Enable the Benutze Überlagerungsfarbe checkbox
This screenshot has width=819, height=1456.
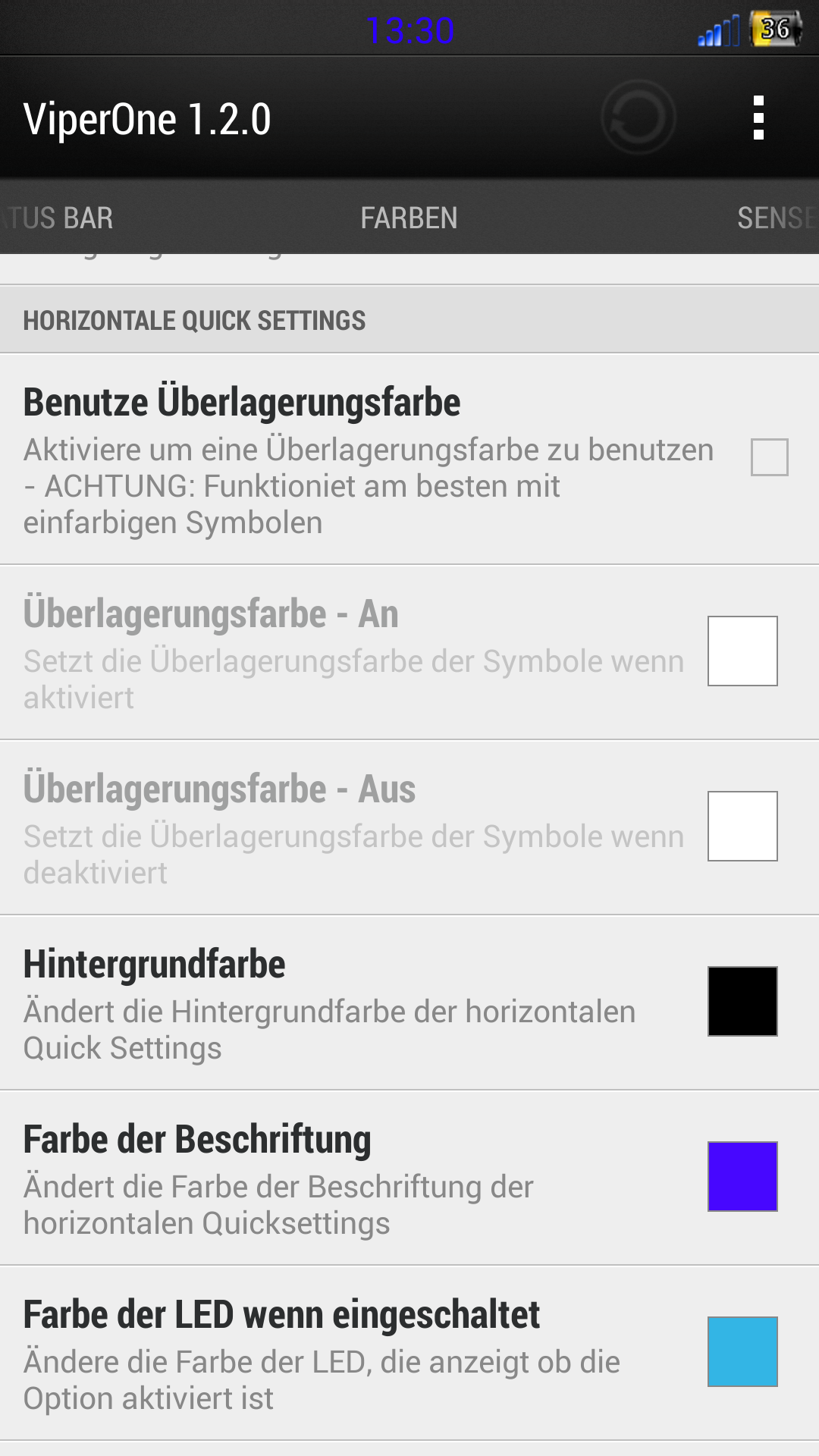[x=769, y=457]
